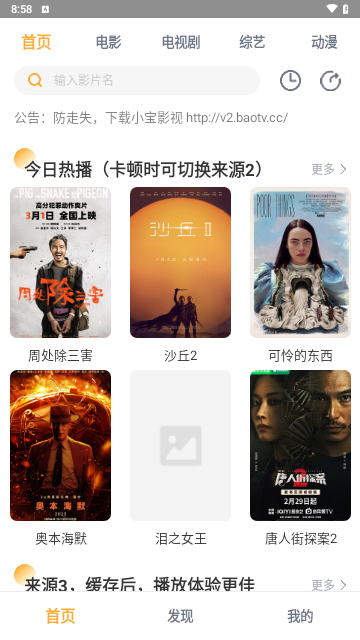View the 可怜的东西 movie card
The height and width of the screenshot is (640, 360).
tap(300, 262)
